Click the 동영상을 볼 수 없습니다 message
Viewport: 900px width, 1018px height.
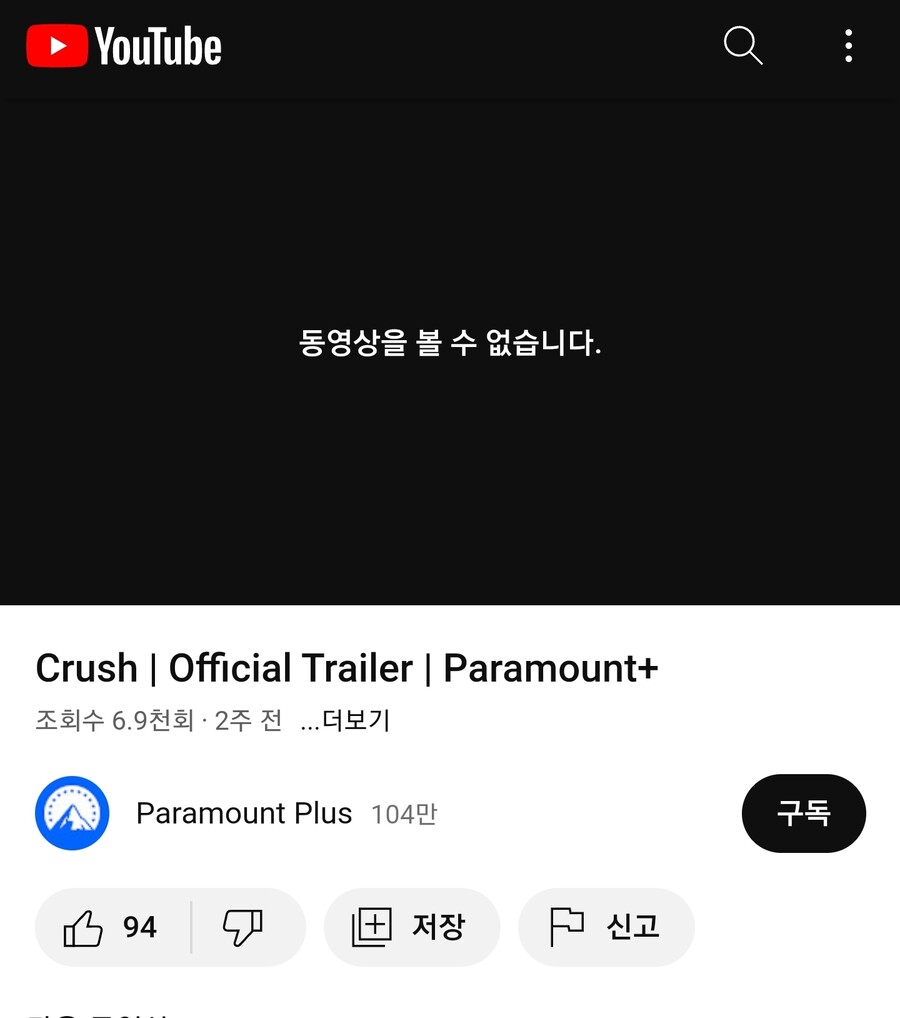tap(450, 343)
